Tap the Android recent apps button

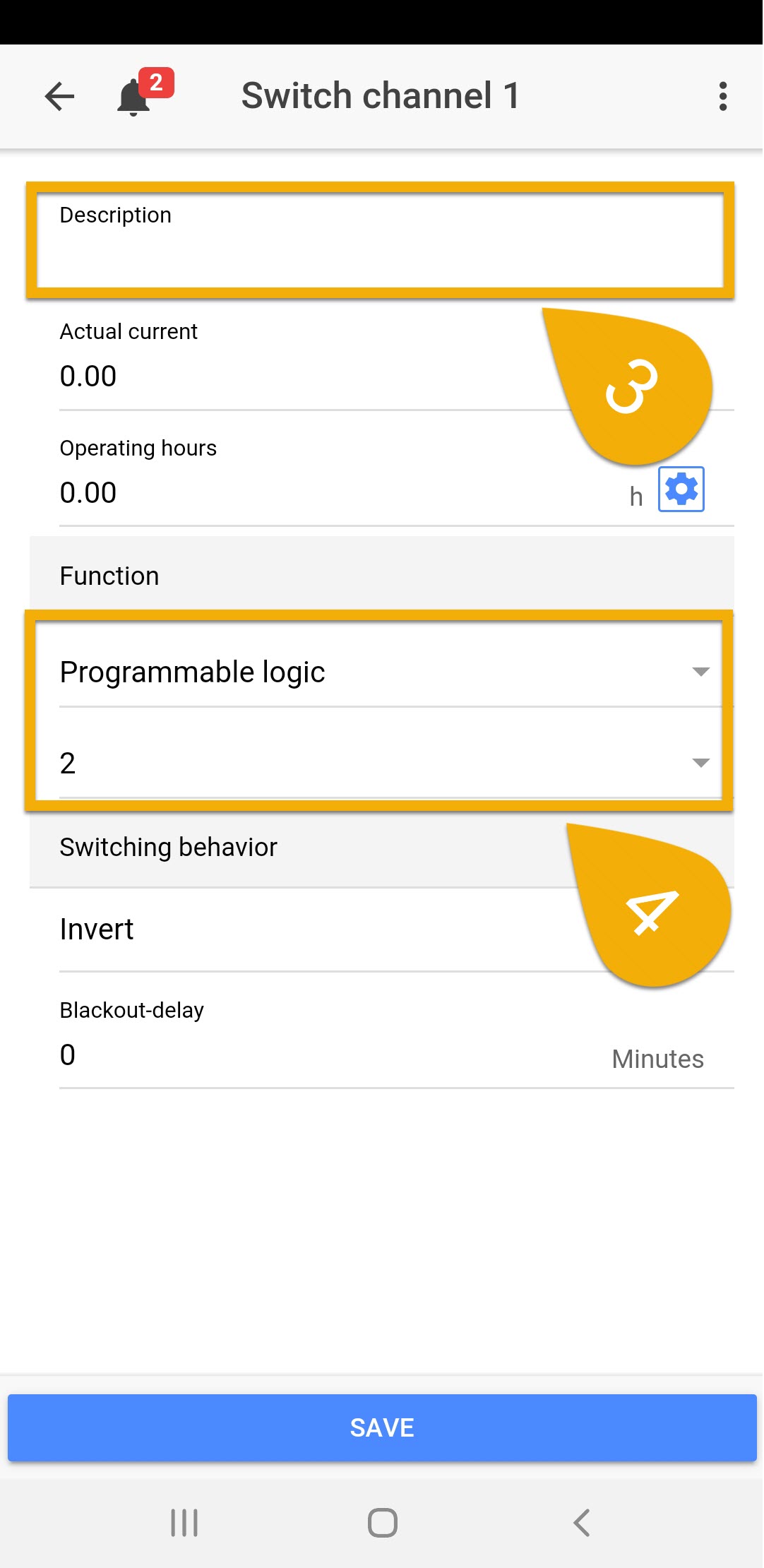tap(183, 1523)
